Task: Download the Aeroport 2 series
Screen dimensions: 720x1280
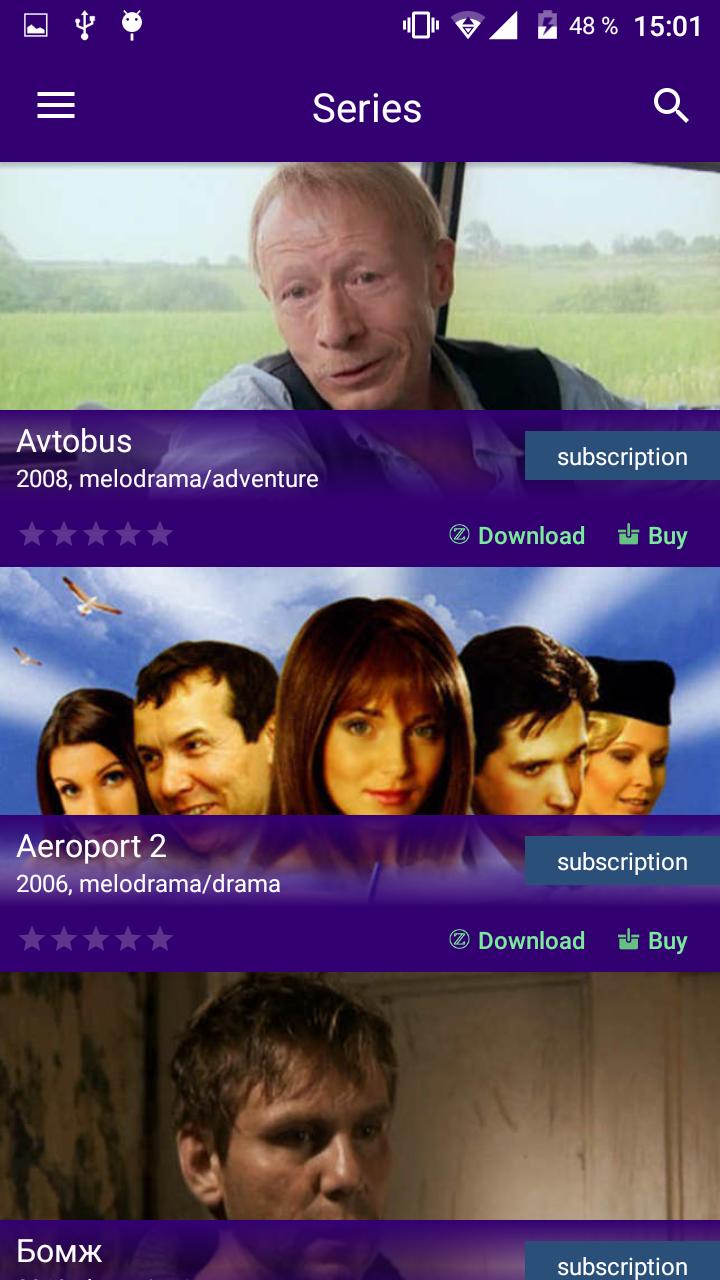Action: pyautogui.click(x=517, y=941)
